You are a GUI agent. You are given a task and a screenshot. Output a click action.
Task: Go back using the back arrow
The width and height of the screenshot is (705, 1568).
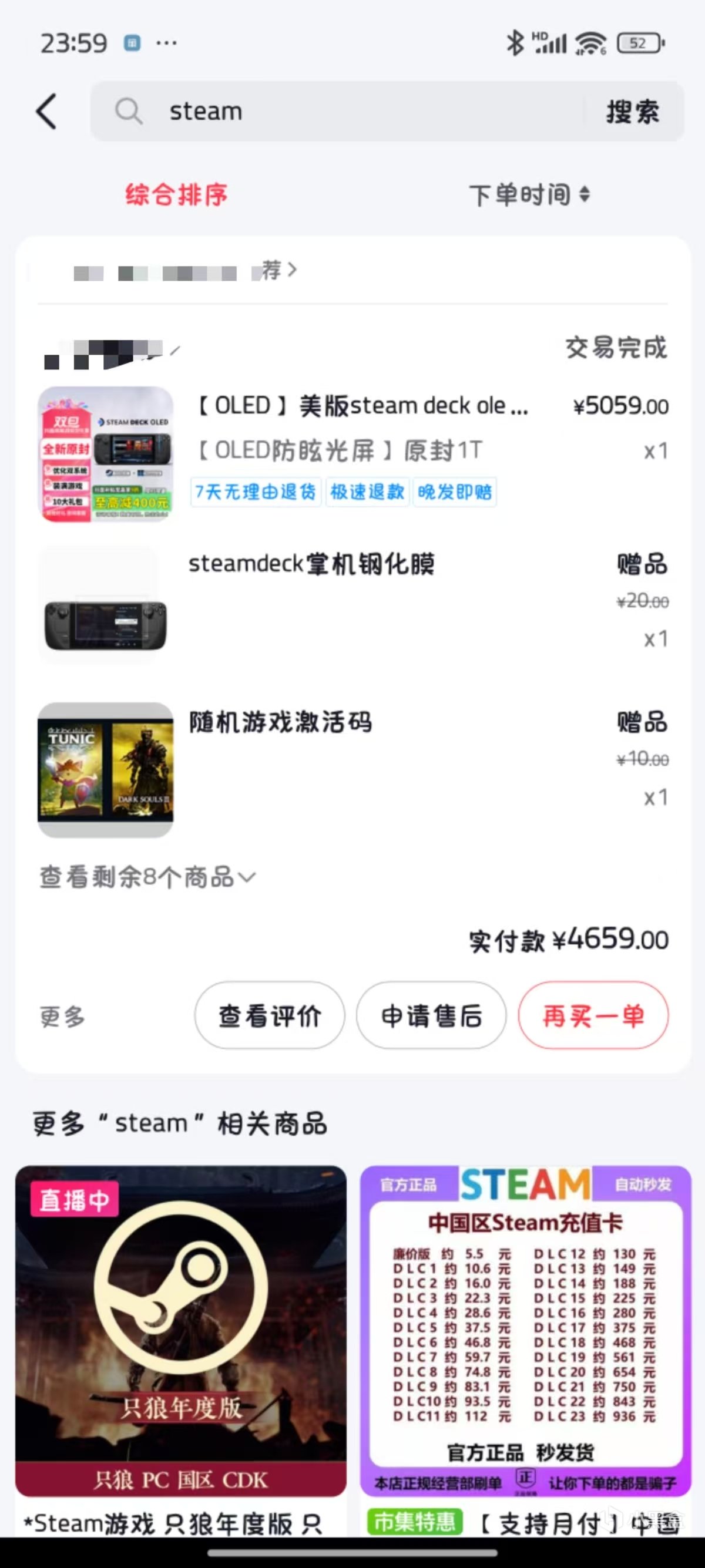click(47, 112)
